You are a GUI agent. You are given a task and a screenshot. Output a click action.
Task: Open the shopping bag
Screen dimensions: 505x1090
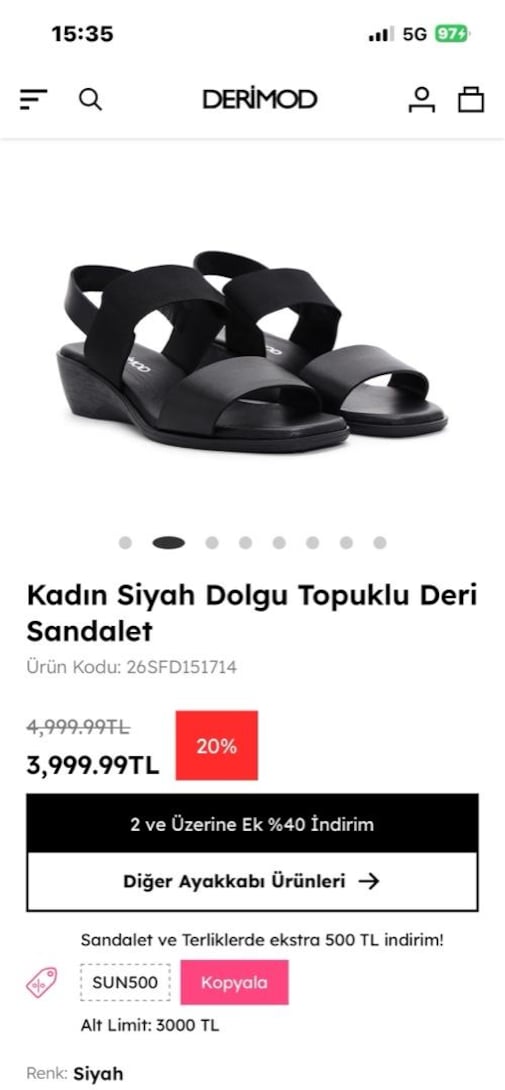[x=471, y=99]
